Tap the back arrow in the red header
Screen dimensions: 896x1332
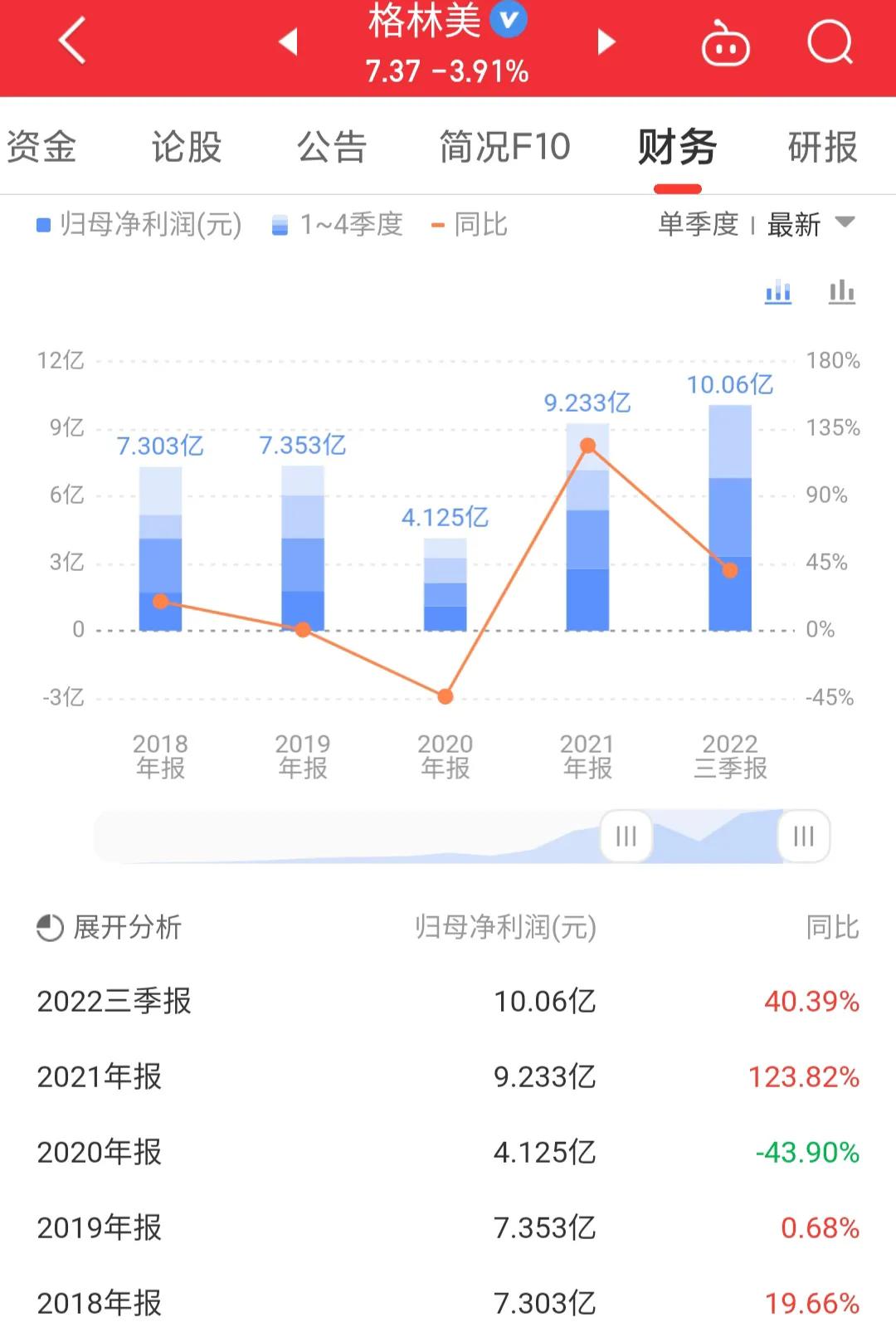[71, 41]
